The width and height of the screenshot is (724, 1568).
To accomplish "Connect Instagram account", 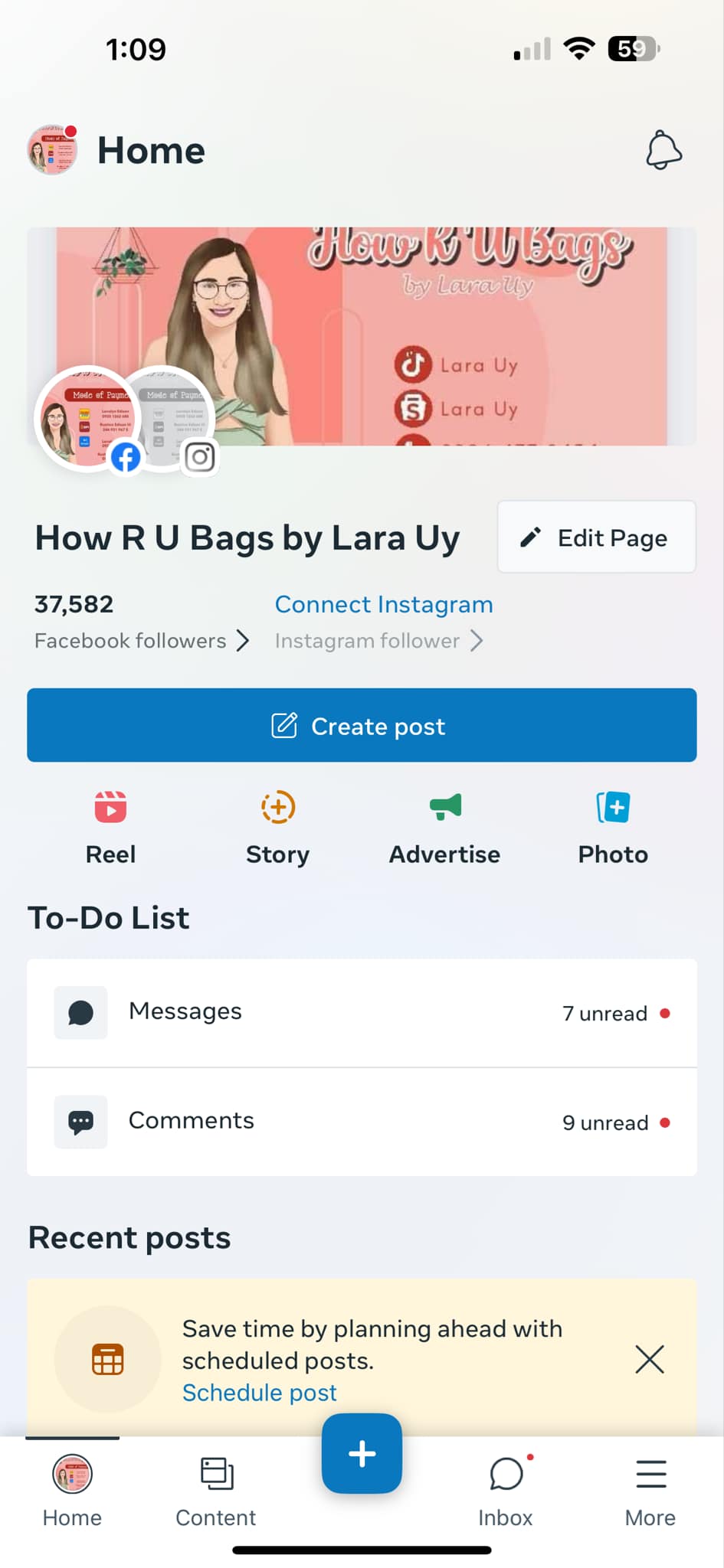I will click(383, 605).
